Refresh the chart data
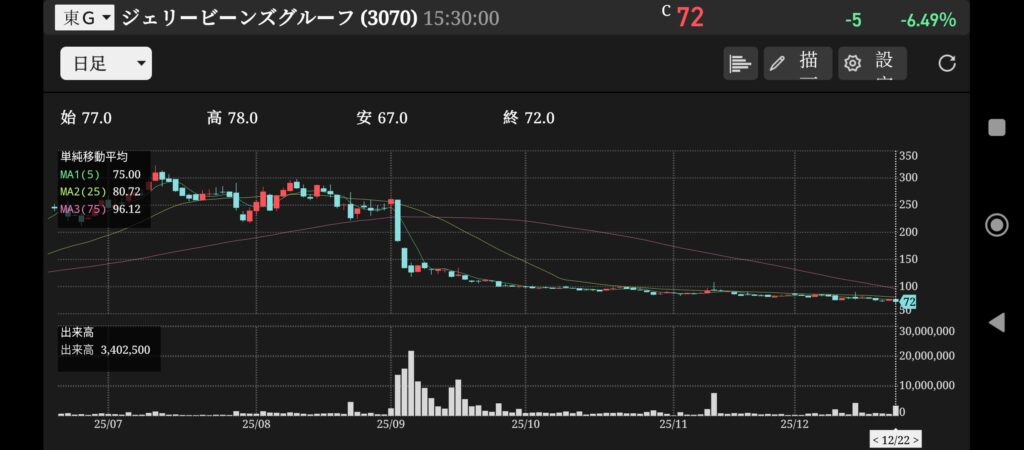The height and width of the screenshot is (450, 1024). (x=946, y=64)
